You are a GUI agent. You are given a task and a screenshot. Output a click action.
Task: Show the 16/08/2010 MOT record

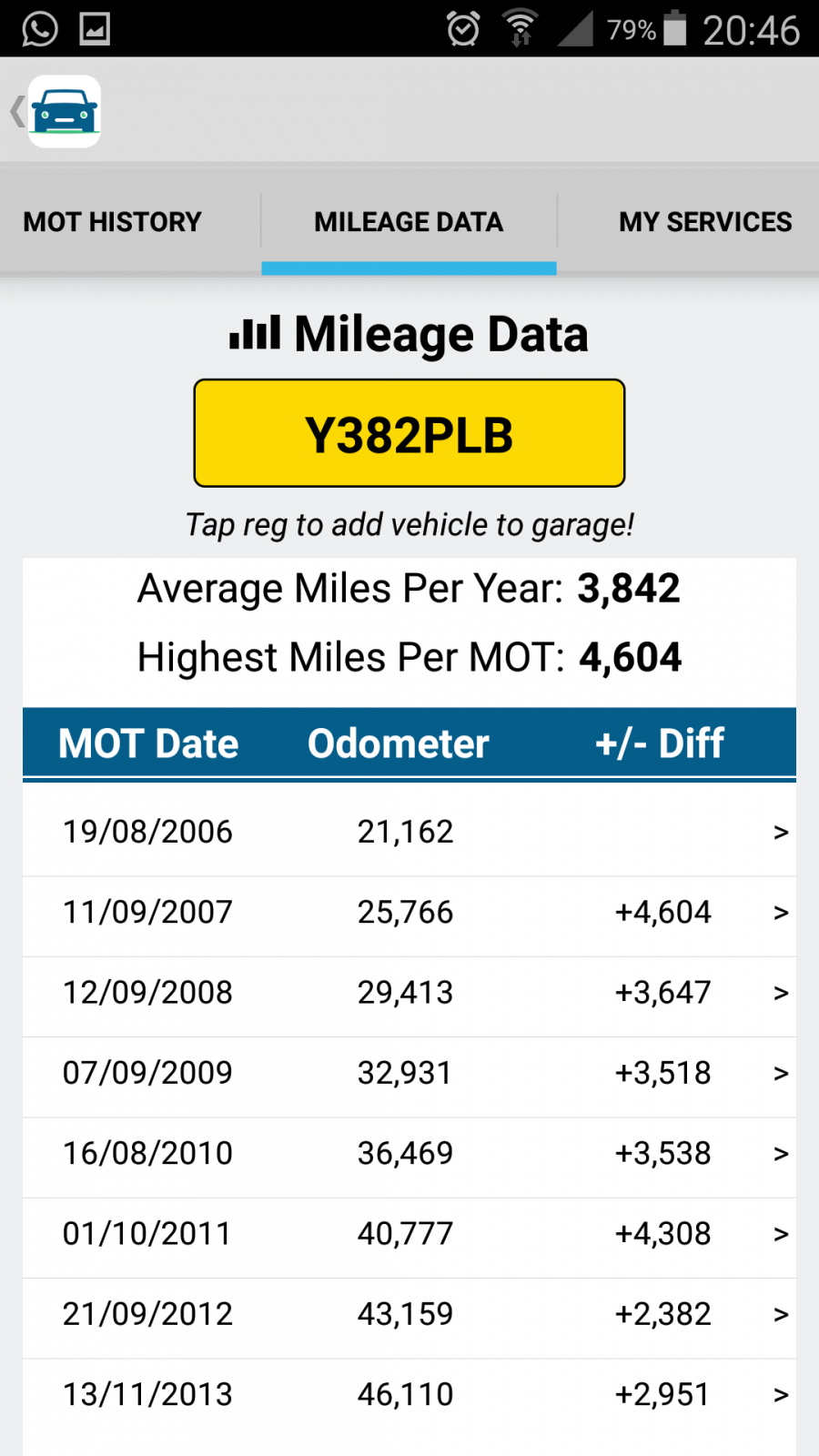[x=409, y=1153]
